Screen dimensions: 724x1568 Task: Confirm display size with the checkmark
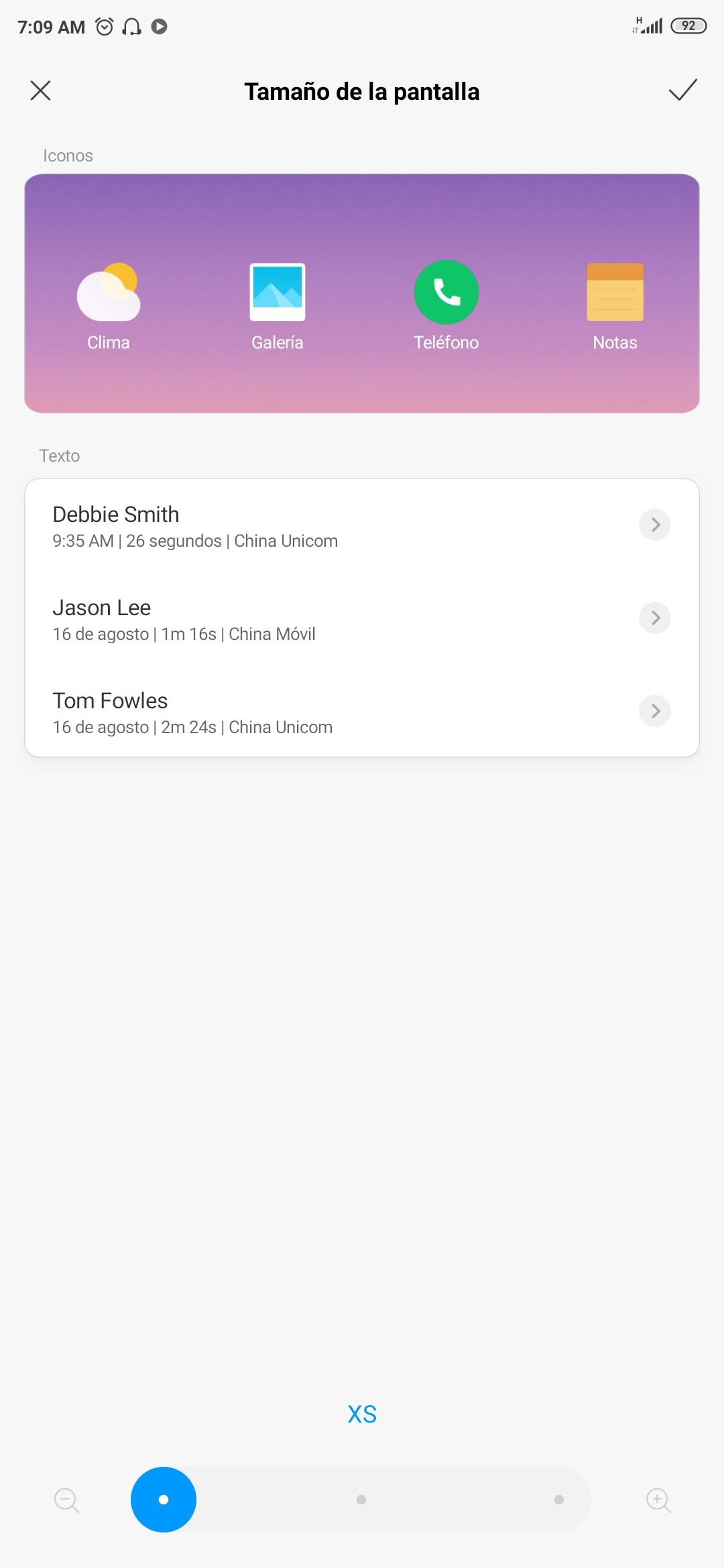682,90
